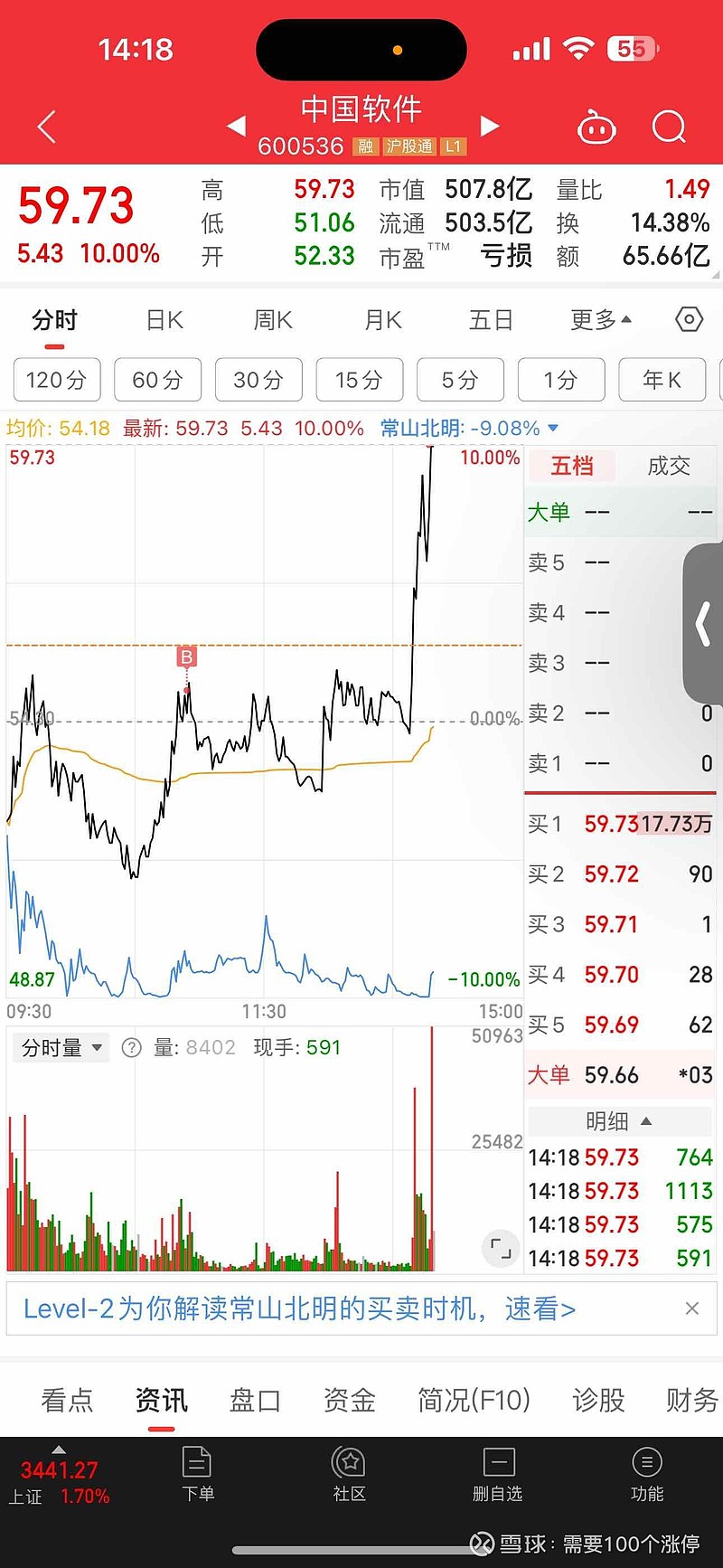
Task: Open the 简况(F10) company overview tab
Action: click(474, 1400)
